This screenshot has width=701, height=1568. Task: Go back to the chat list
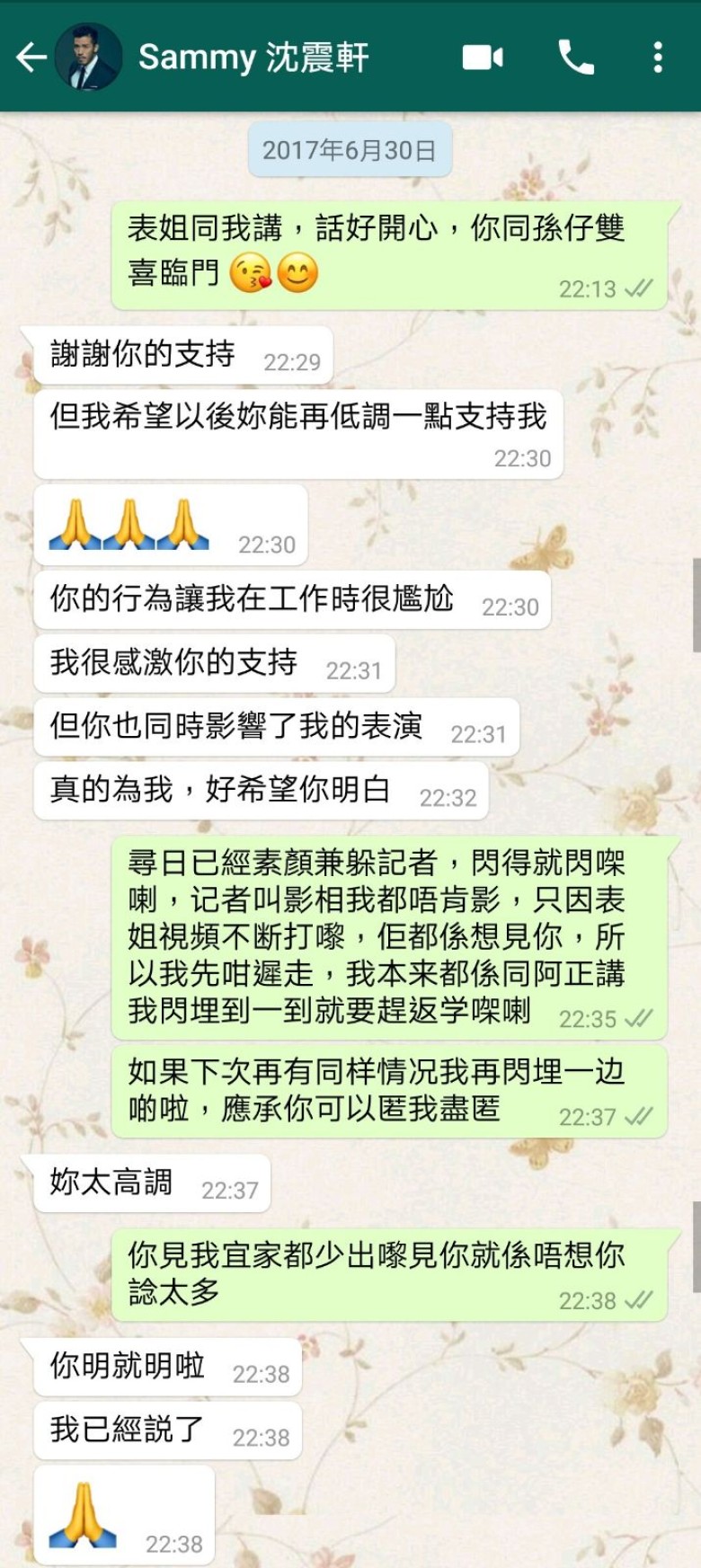coord(30,58)
